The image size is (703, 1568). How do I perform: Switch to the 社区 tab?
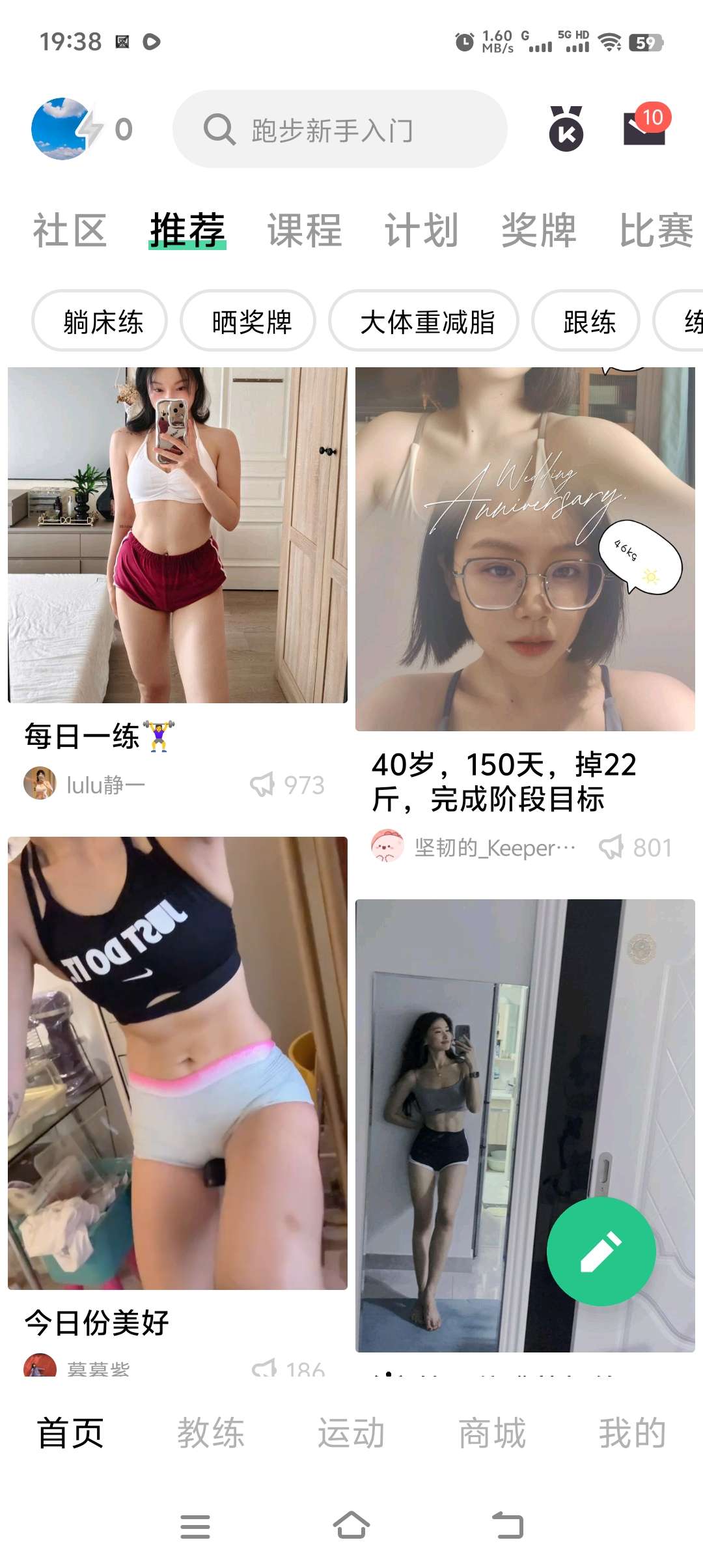click(x=70, y=231)
